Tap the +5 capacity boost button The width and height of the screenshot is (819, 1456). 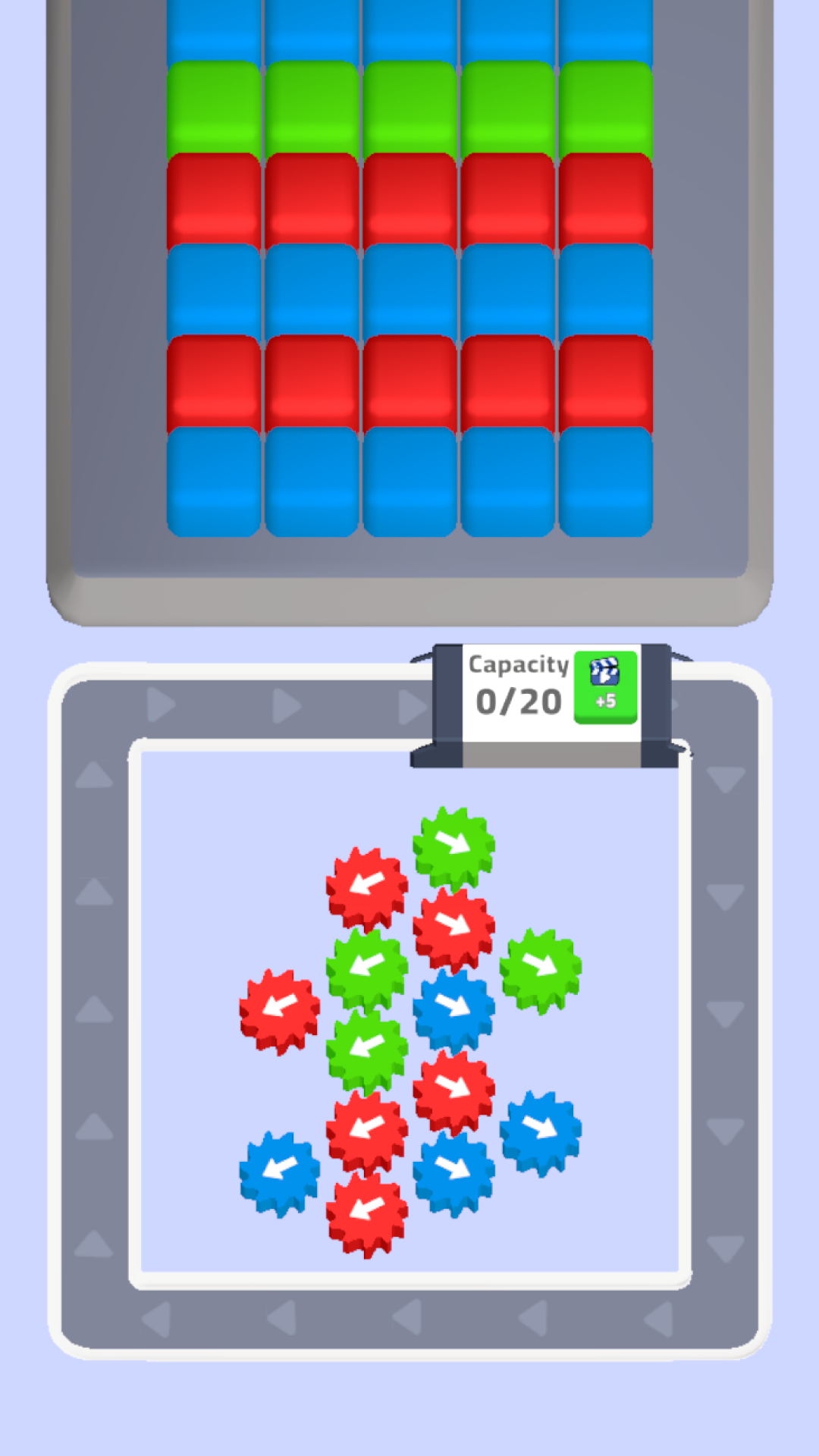[x=605, y=686]
